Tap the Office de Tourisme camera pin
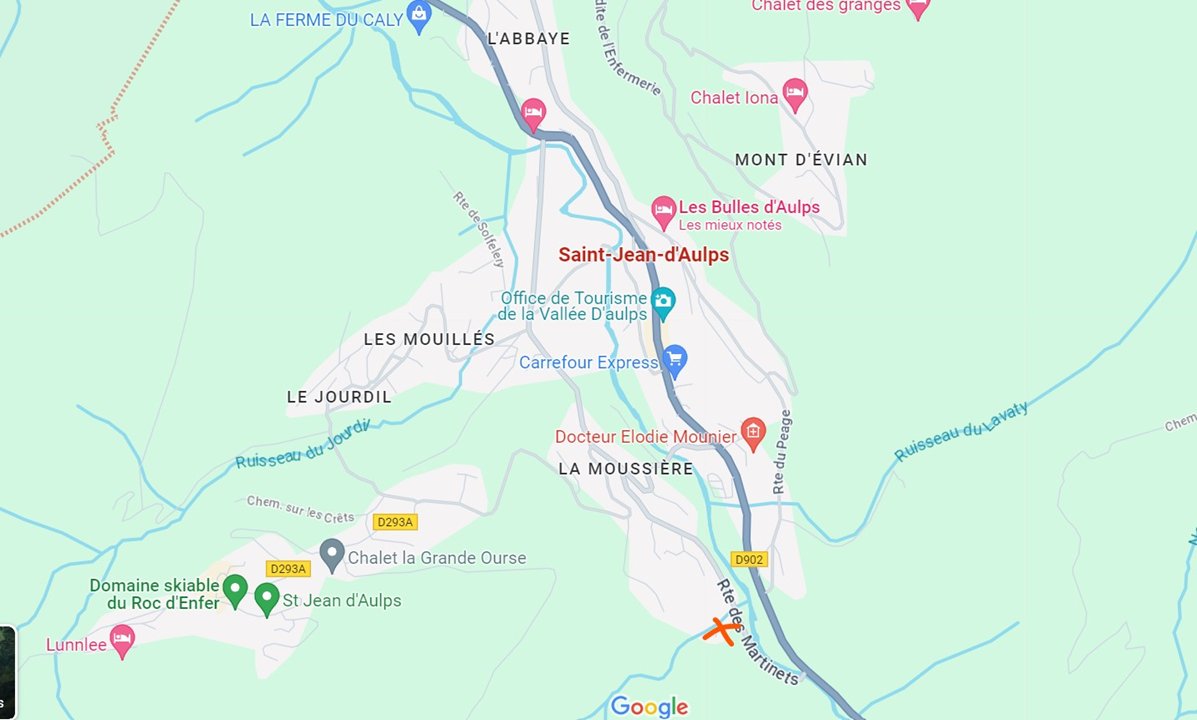 (663, 300)
